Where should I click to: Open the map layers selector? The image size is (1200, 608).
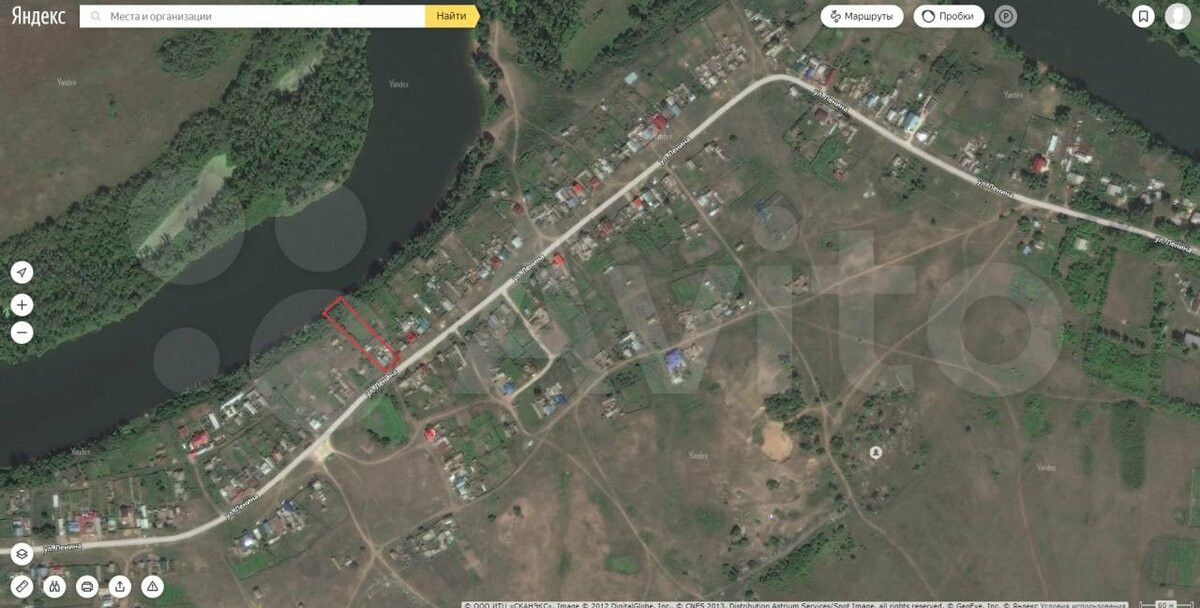pos(22,553)
